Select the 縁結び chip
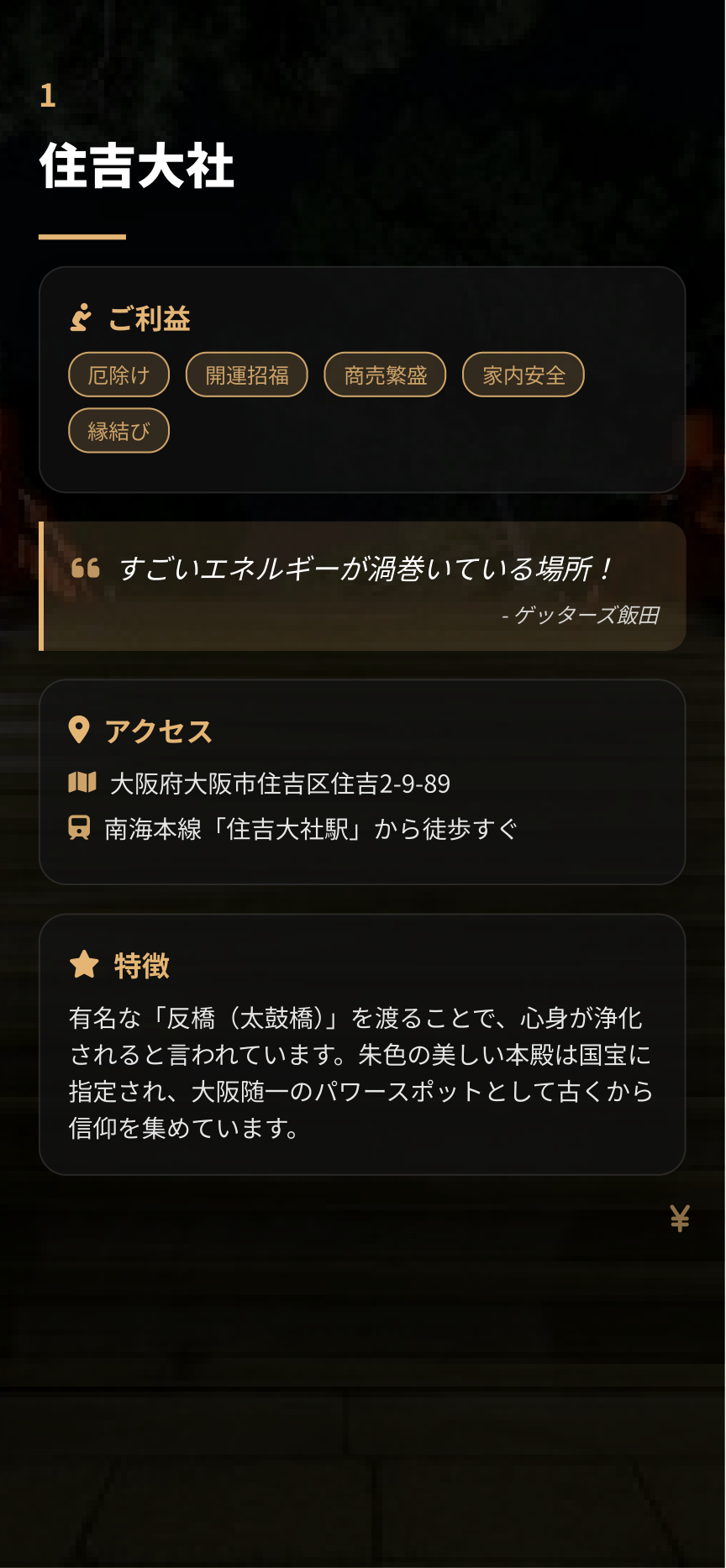 tap(118, 431)
